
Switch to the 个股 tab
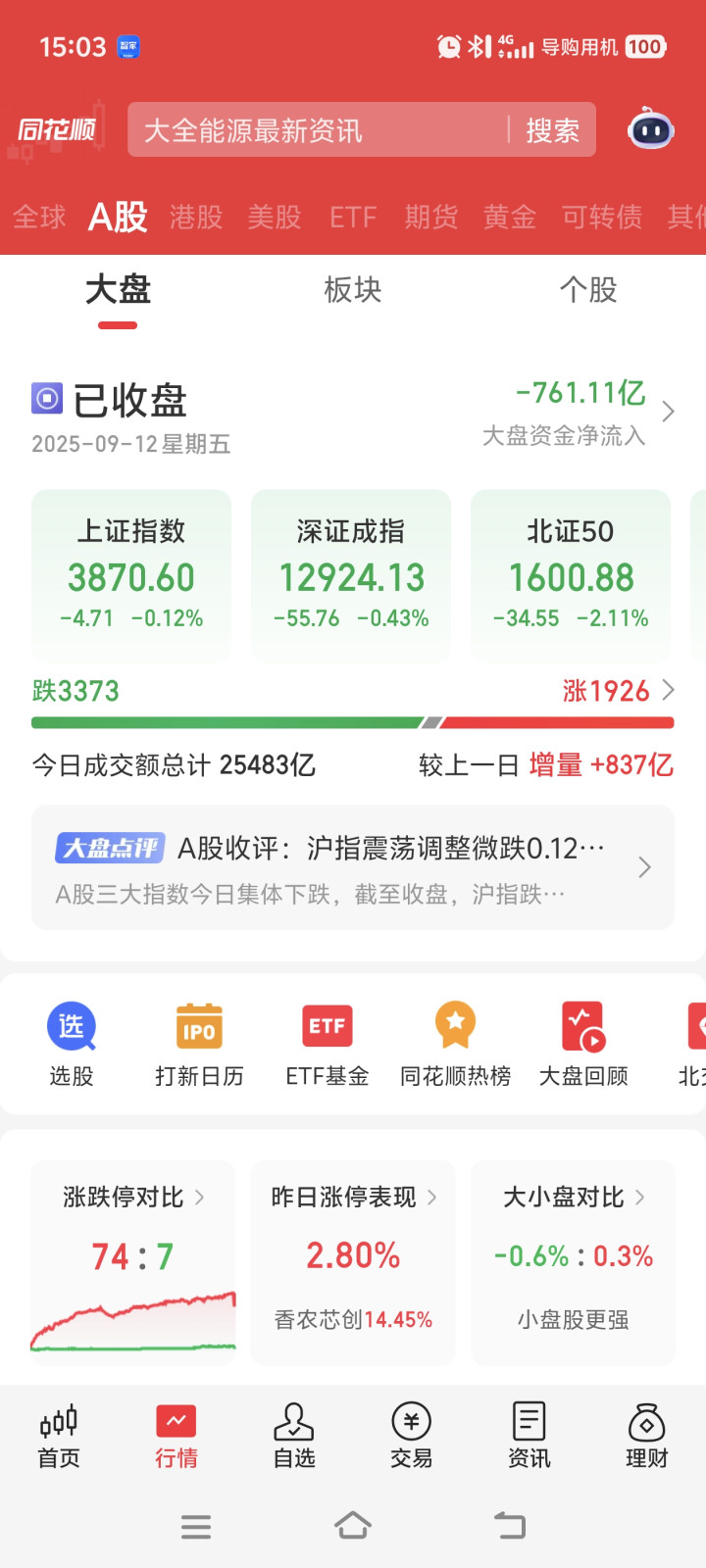point(588,290)
